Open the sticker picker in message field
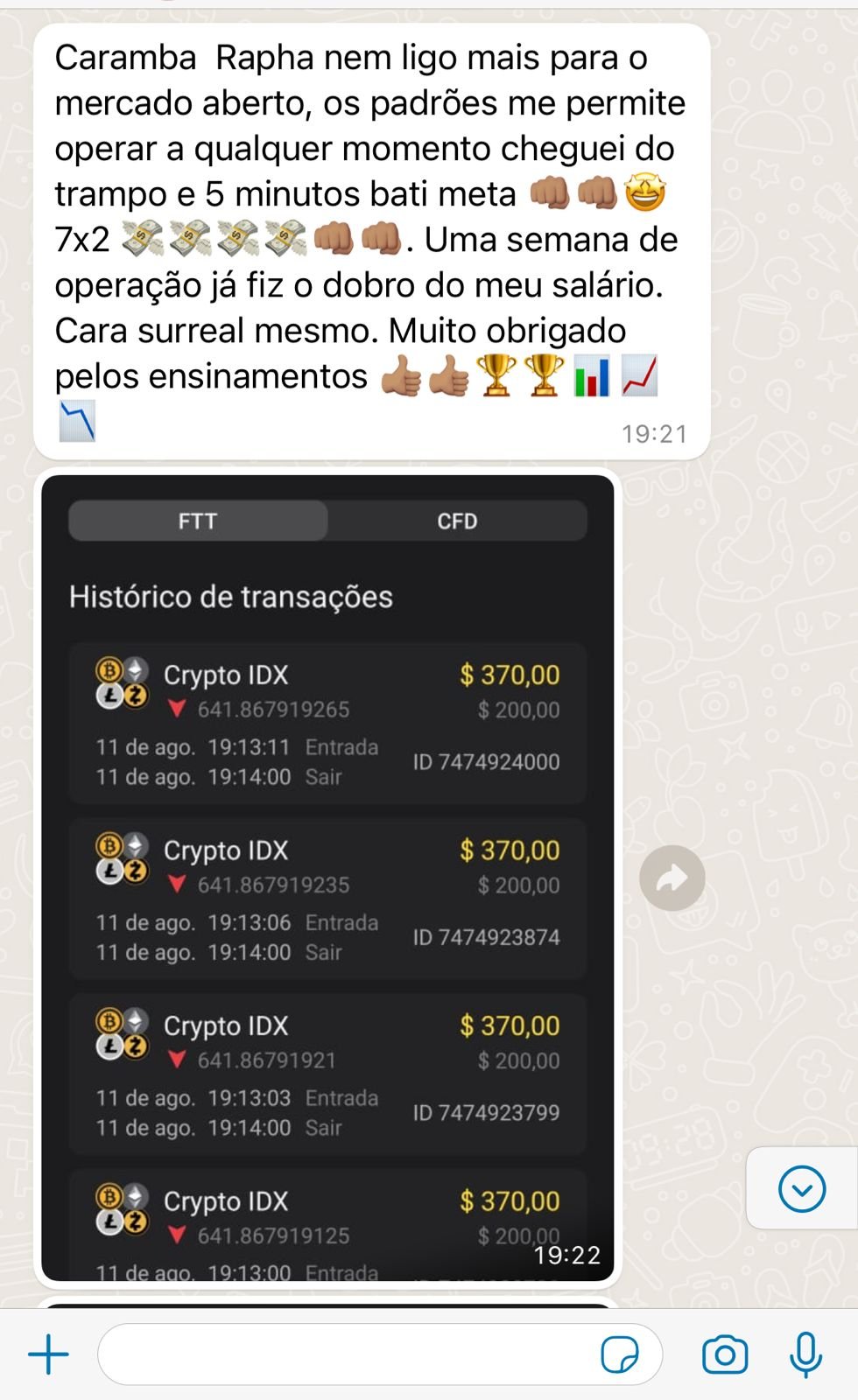858x1400 pixels. point(619,1355)
